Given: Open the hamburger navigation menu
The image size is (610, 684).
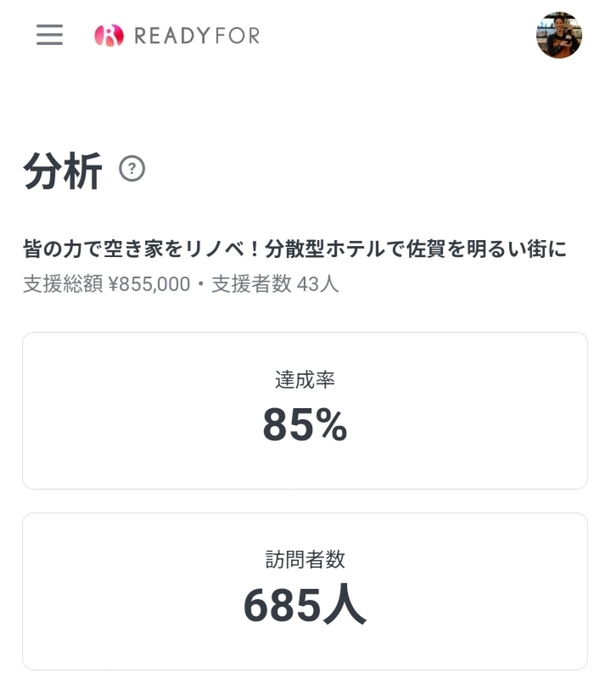Looking at the screenshot, I should click(x=49, y=35).
